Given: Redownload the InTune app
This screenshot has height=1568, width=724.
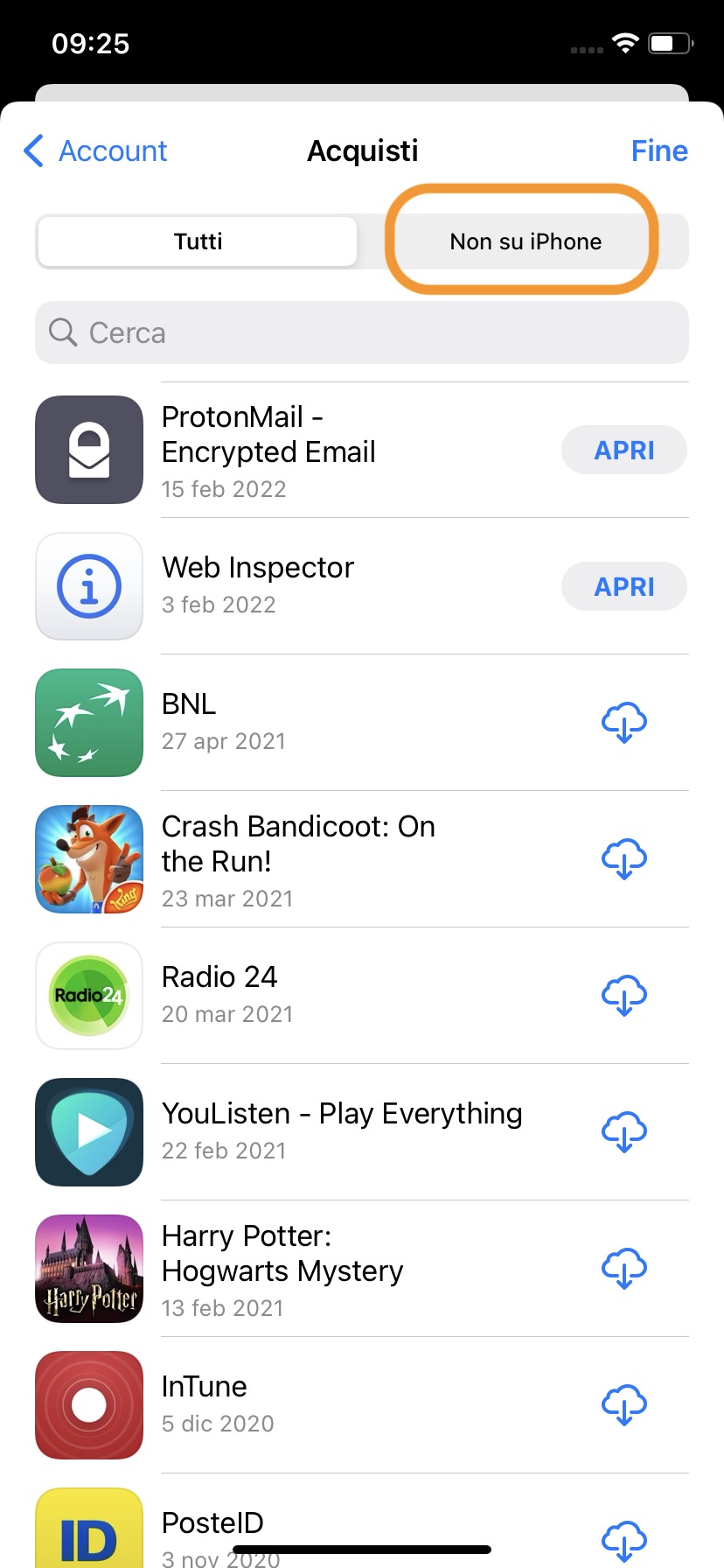Looking at the screenshot, I should click(x=623, y=1405).
